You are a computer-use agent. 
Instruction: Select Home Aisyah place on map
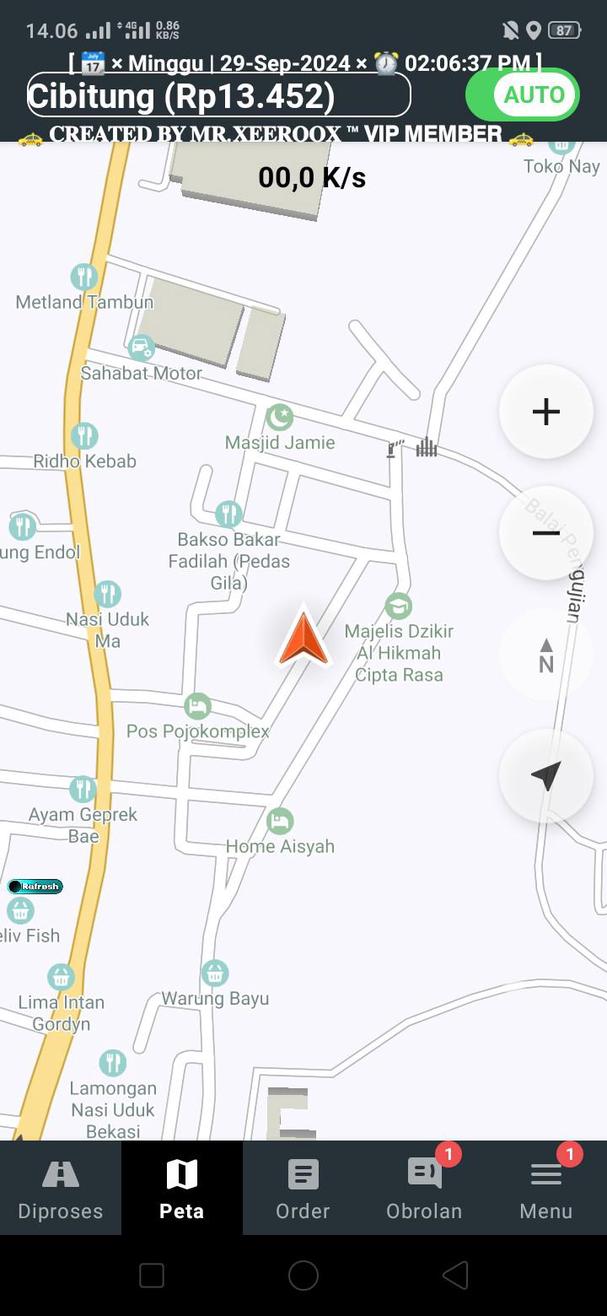click(x=280, y=822)
